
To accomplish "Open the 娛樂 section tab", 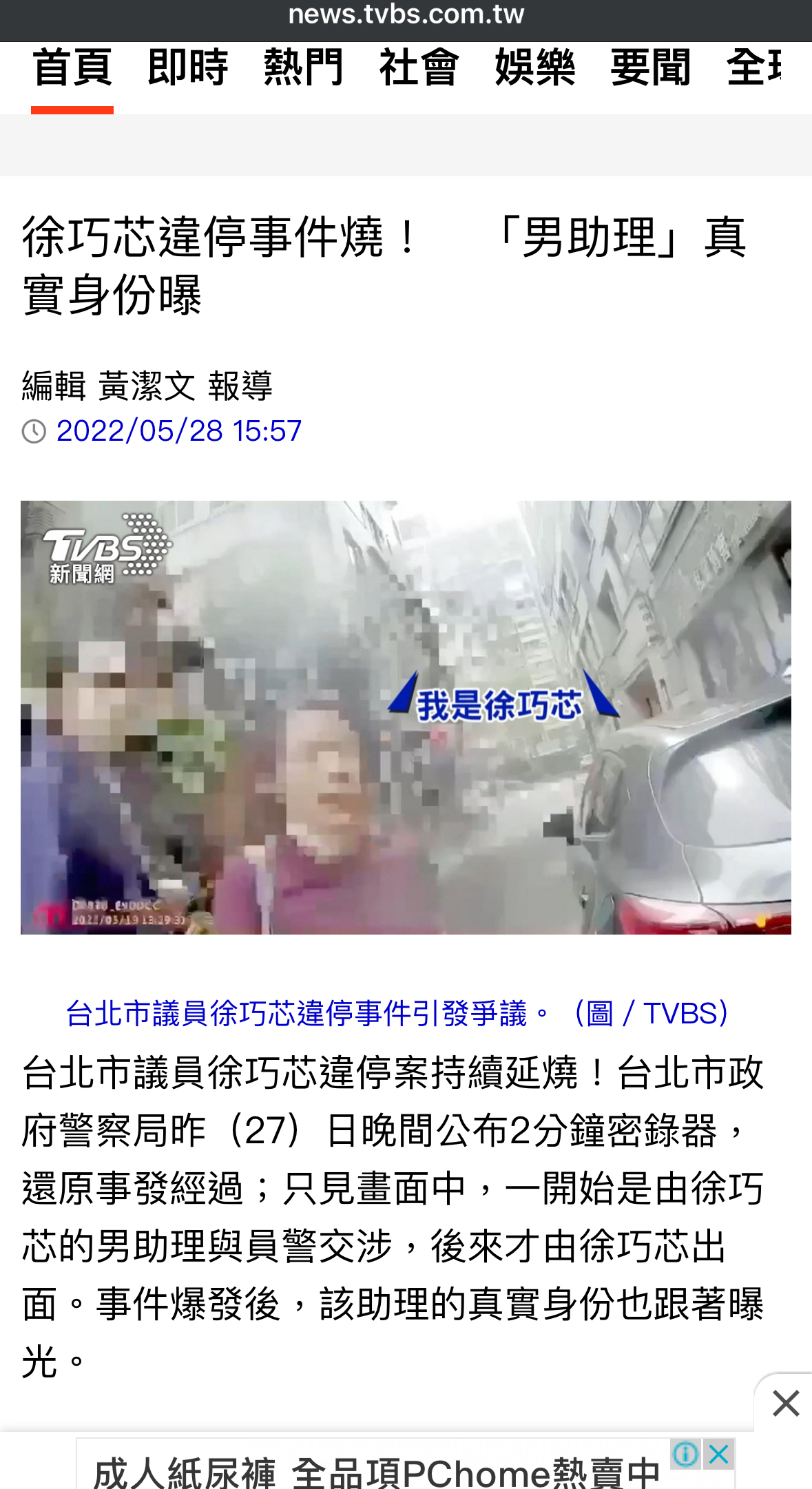I will point(534,68).
